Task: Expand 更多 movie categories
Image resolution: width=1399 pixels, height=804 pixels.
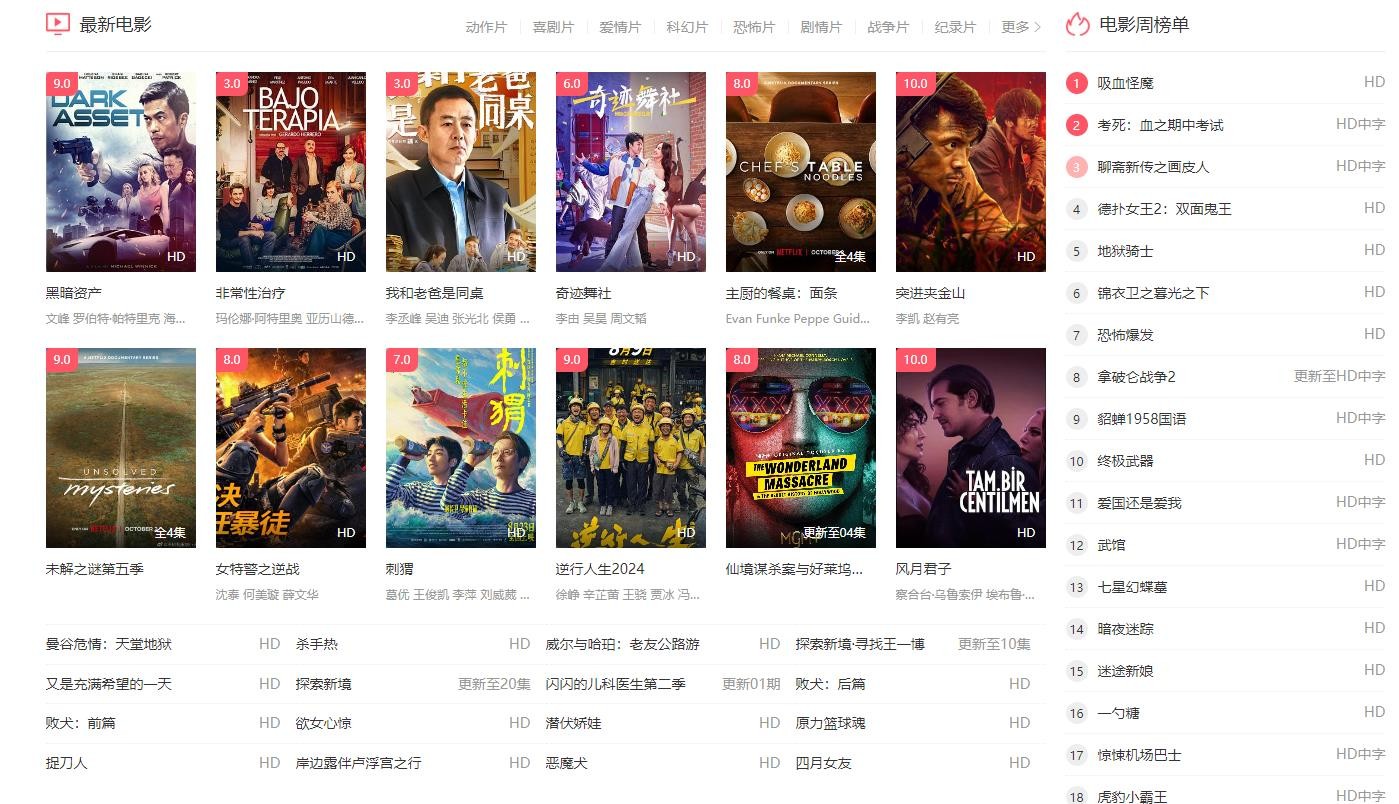Action: click(x=1020, y=27)
